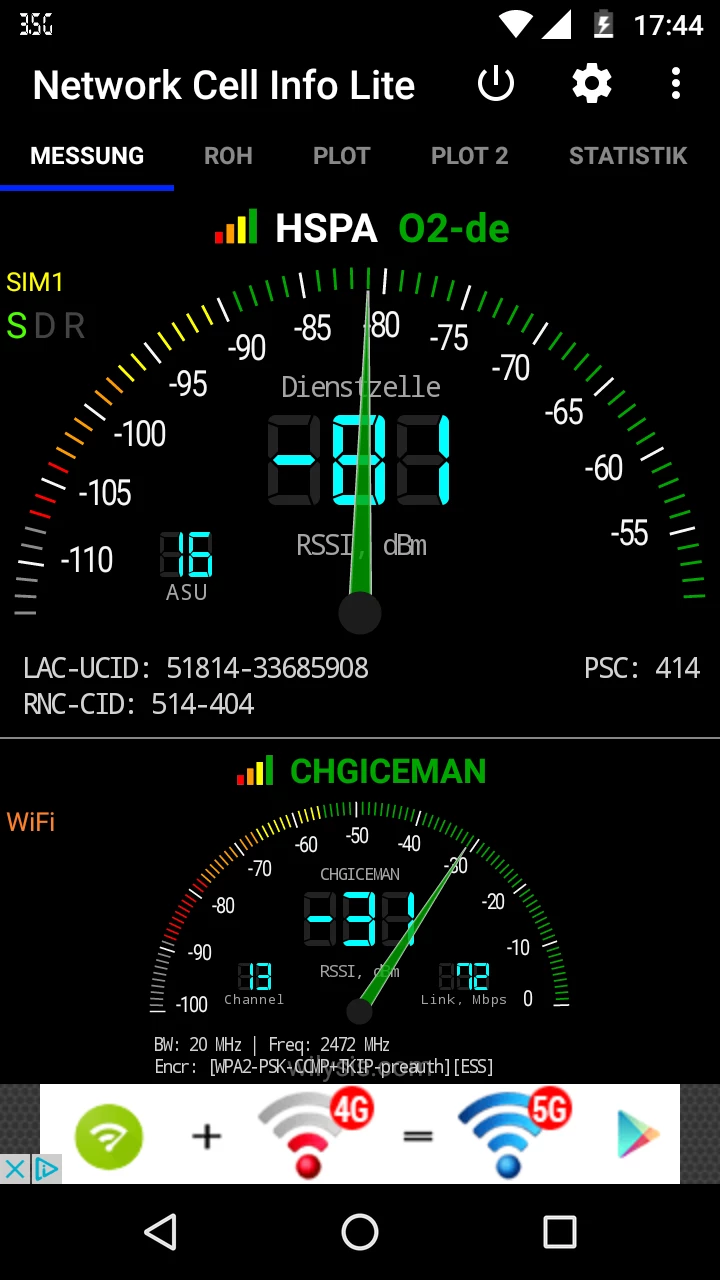Open the PLOT 2 tab
720x1280 pixels.
(470, 156)
